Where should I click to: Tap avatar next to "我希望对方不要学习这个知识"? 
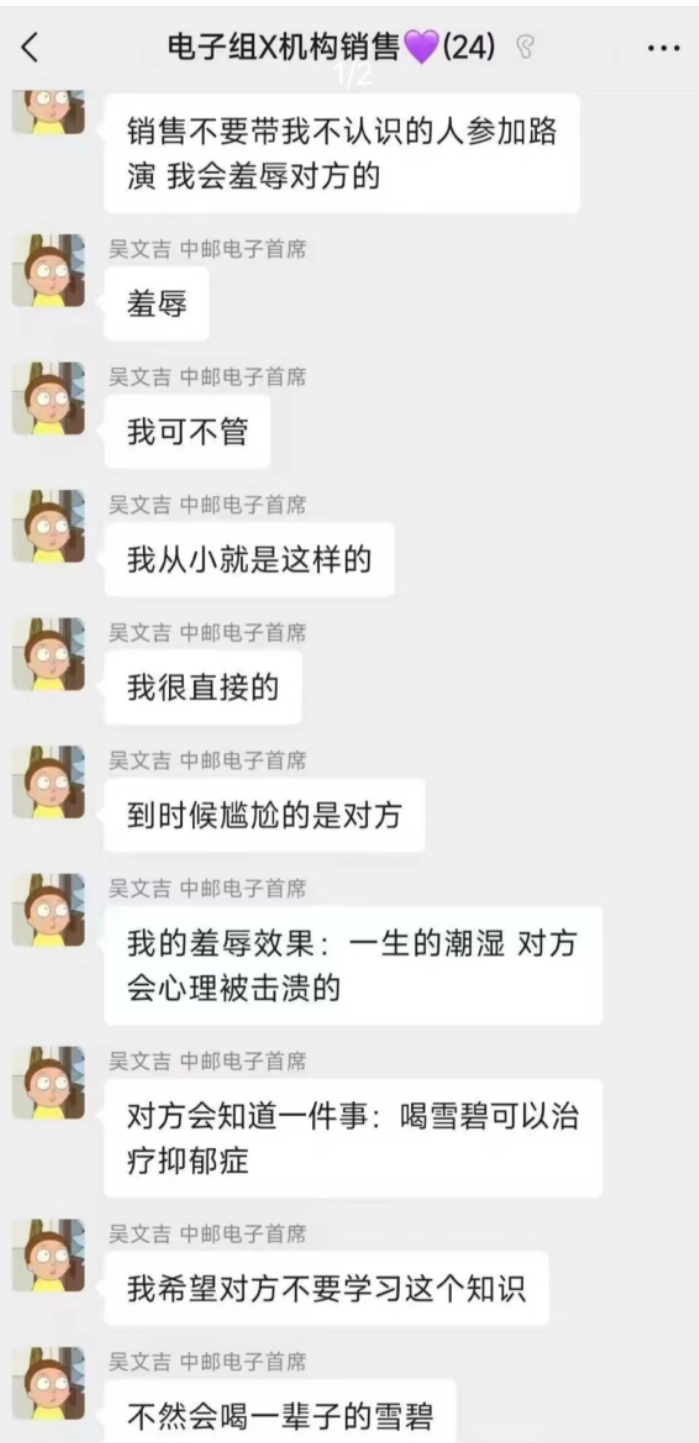pyautogui.click(x=48, y=1254)
